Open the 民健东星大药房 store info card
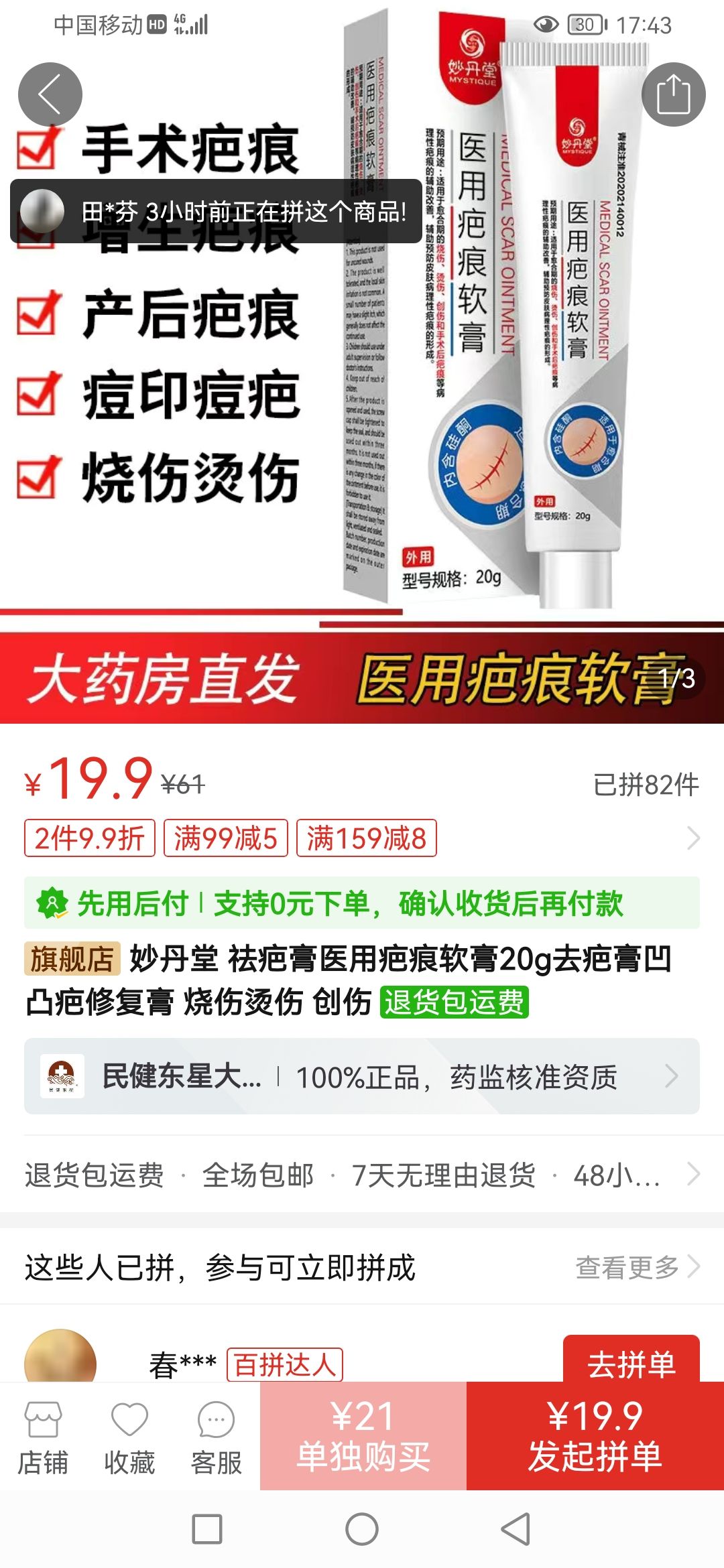This screenshot has height=1568, width=724. (x=362, y=1077)
